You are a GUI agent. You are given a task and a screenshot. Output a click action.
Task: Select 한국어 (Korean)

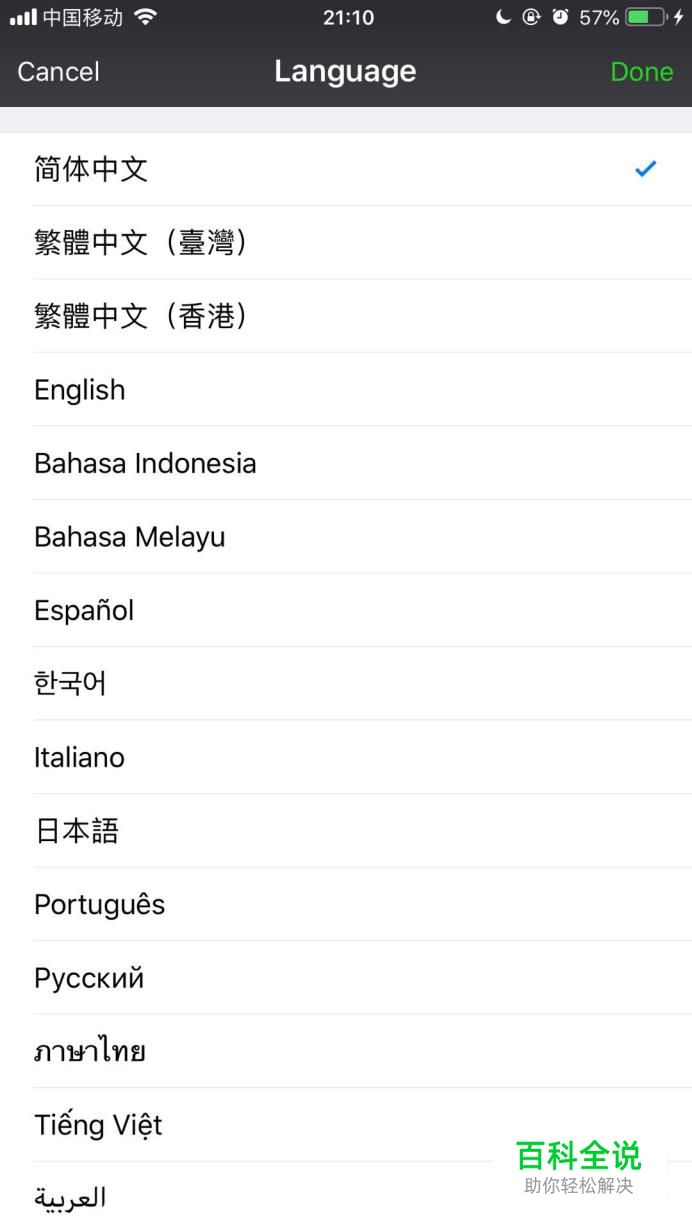click(x=346, y=684)
